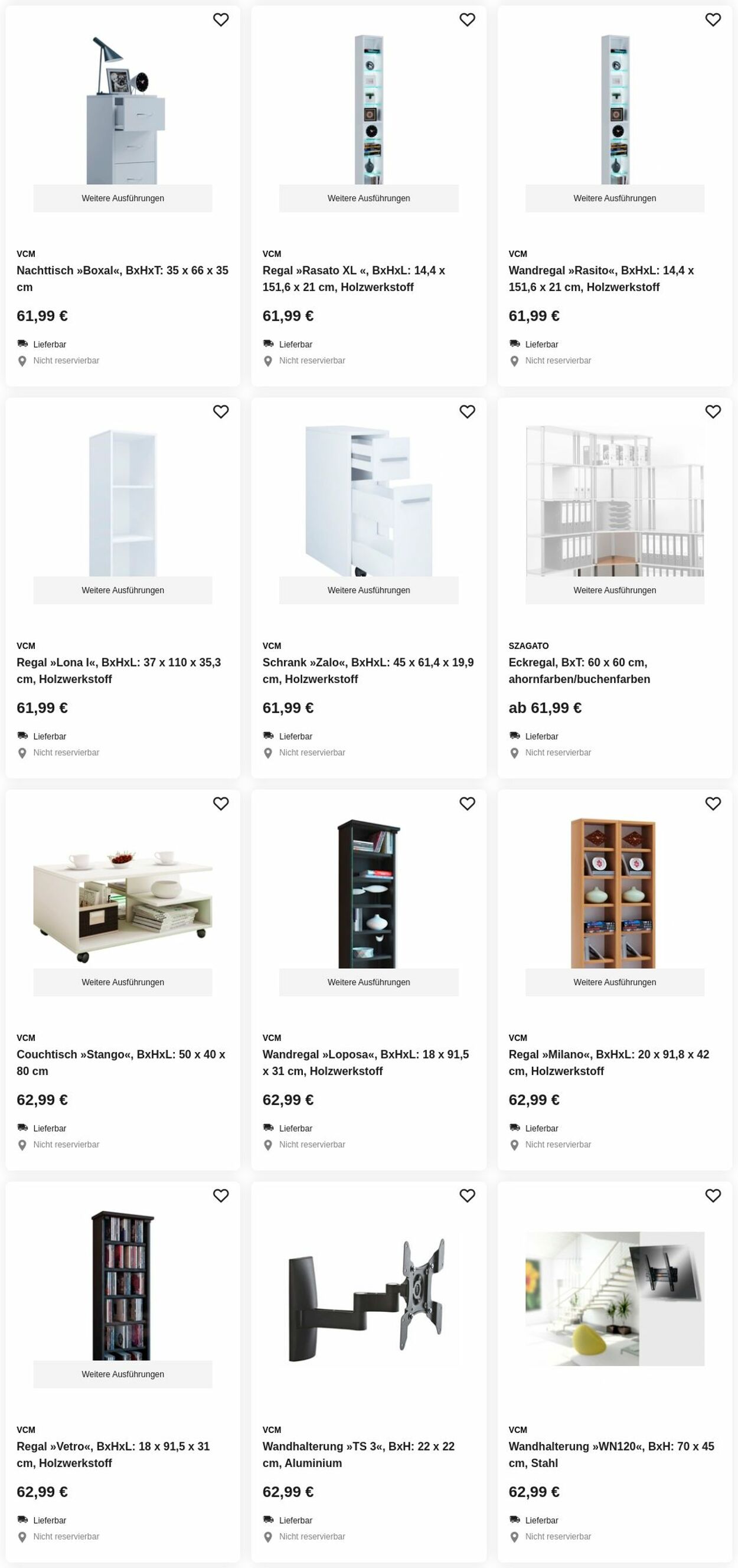Open Wandhalterung TS 3 product
This screenshot has width=738, height=1568.
click(358, 1454)
